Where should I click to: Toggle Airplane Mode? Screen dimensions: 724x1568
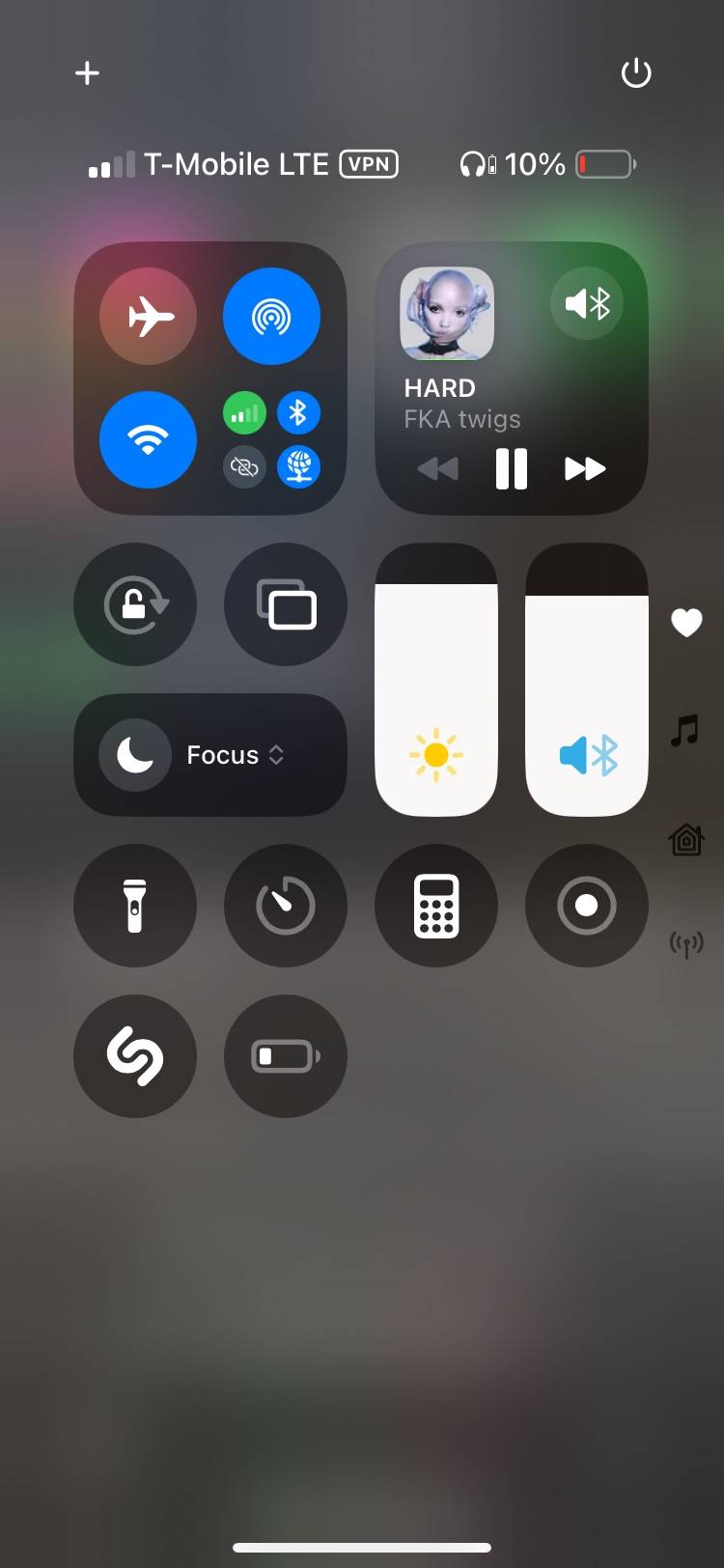click(148, 316)
